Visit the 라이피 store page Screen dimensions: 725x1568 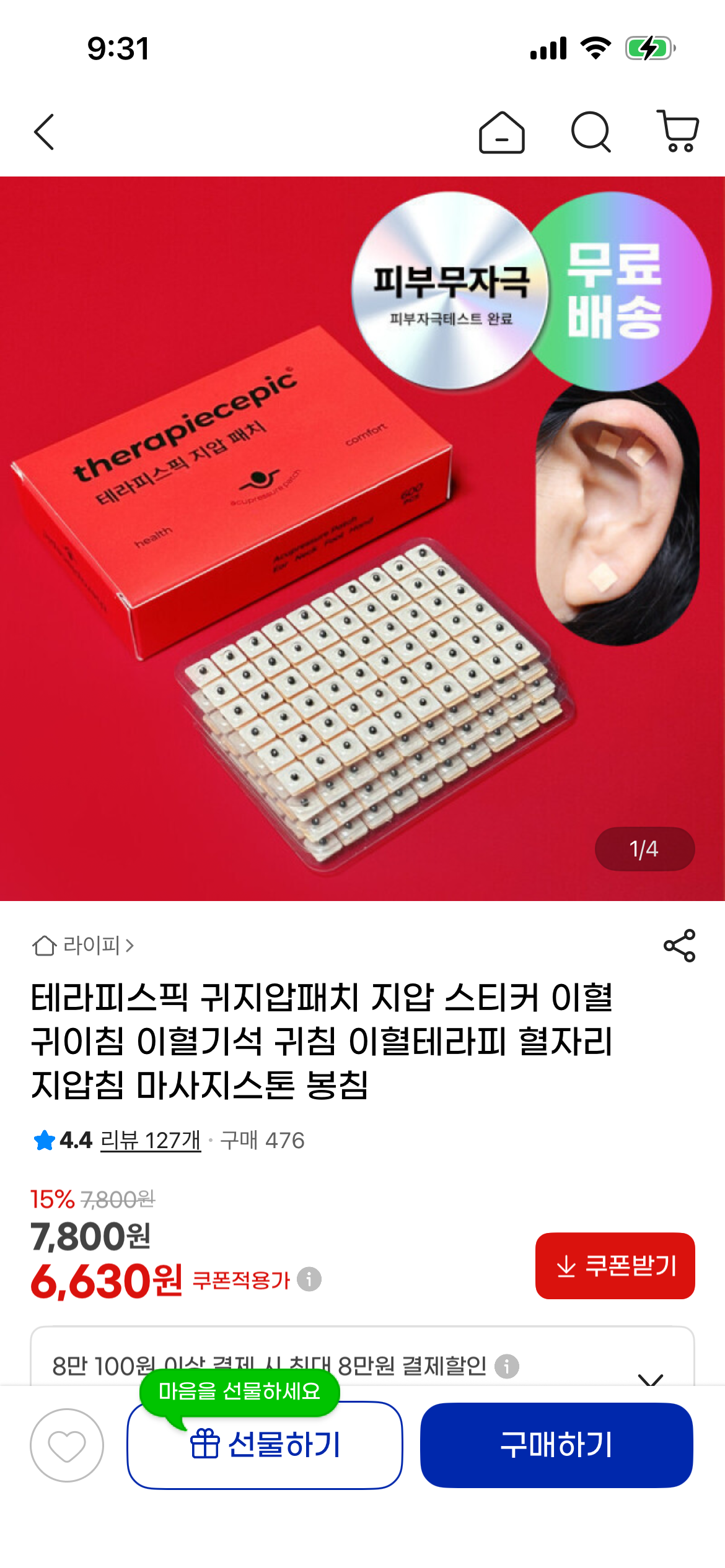tap(84, 946)
